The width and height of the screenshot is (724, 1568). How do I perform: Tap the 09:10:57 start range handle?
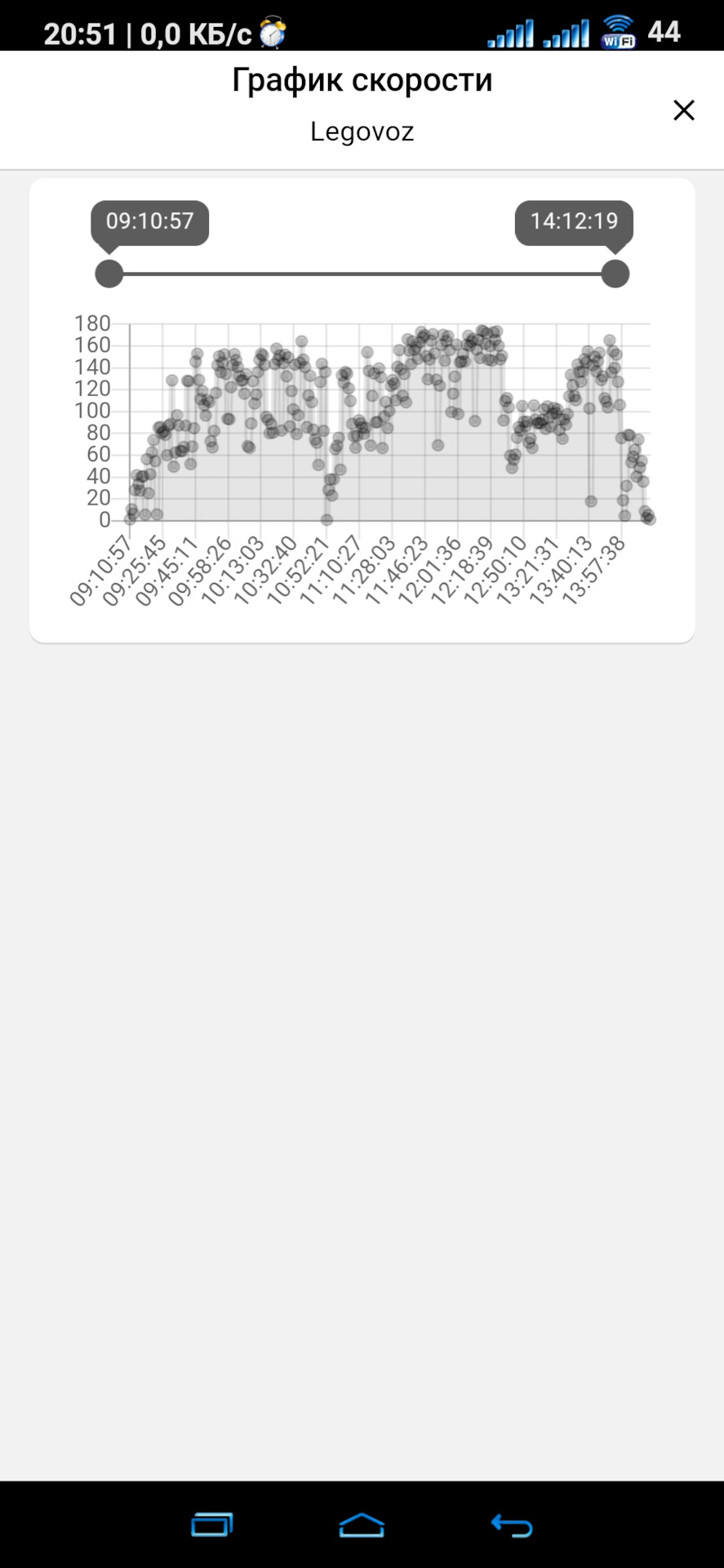click(x=109, y=274)
